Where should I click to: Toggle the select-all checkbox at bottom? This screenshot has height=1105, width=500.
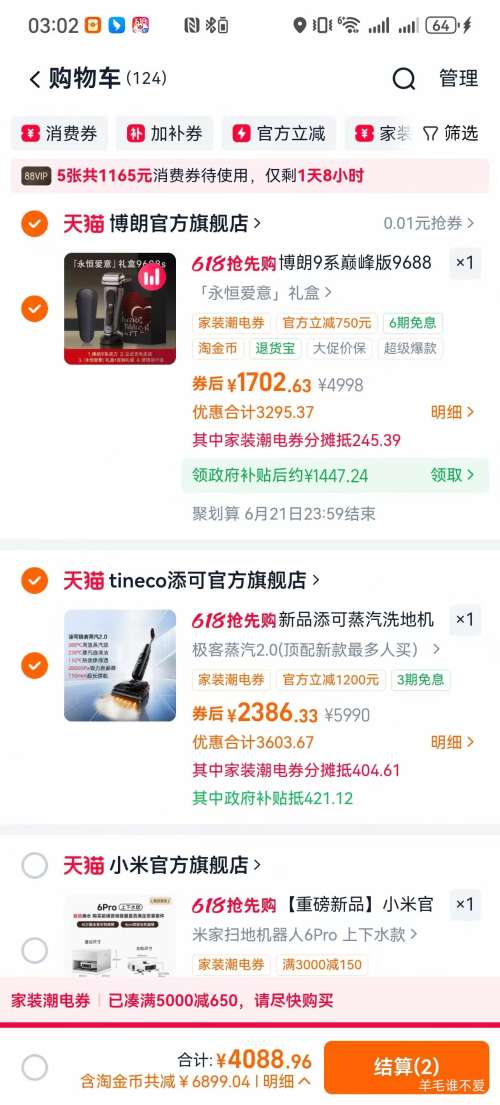click(35, 1068)
